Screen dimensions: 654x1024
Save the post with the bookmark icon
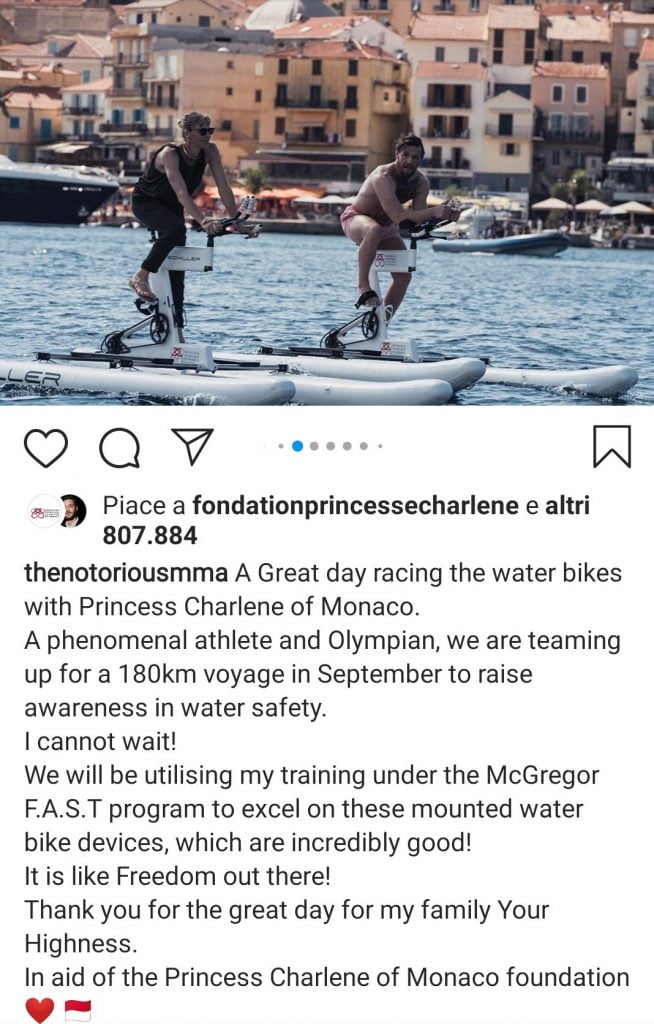point(611,447)
